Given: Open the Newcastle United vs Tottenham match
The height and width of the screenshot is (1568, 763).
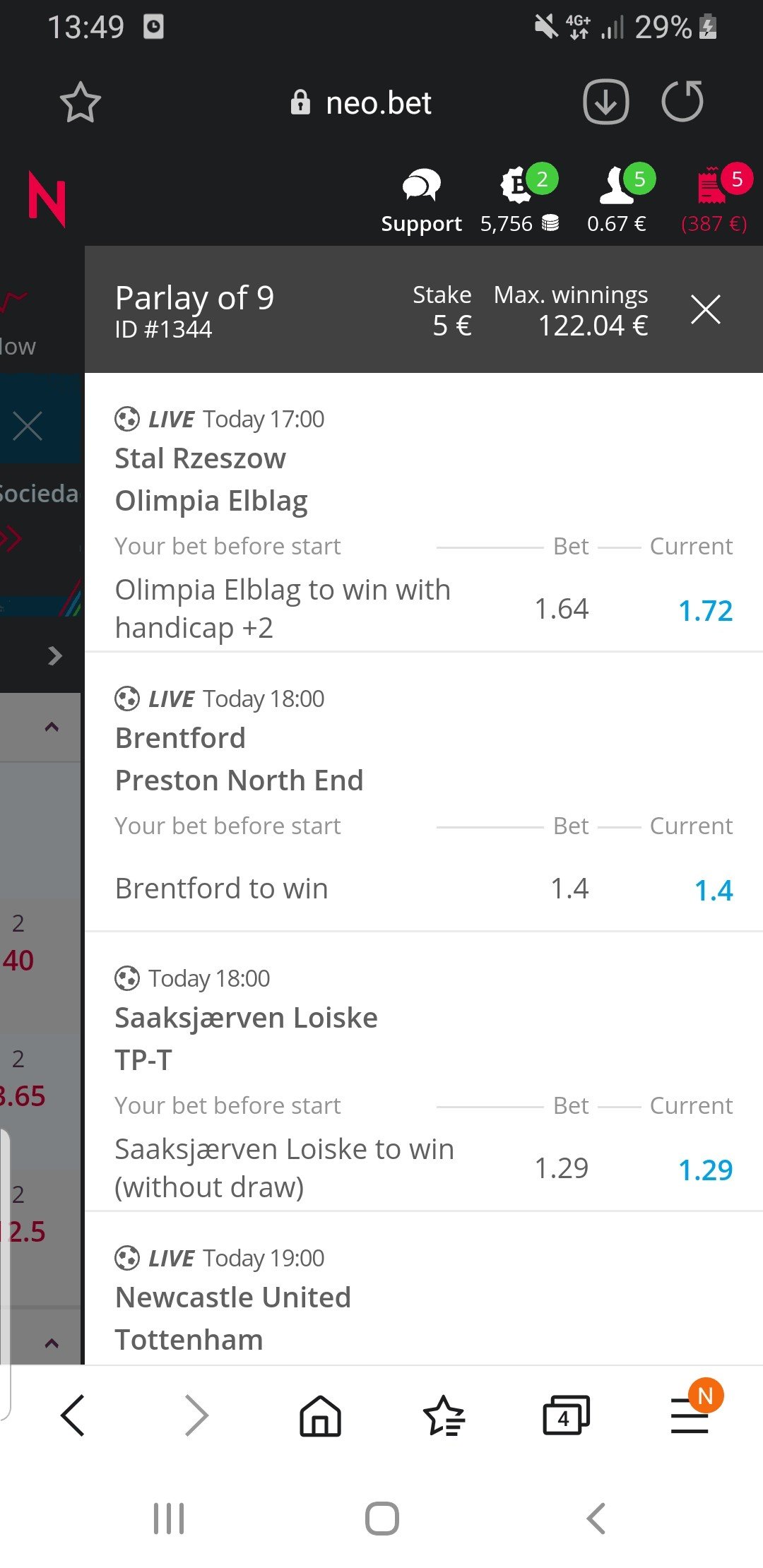Looking at the screenshot, I should point(233,1318).
